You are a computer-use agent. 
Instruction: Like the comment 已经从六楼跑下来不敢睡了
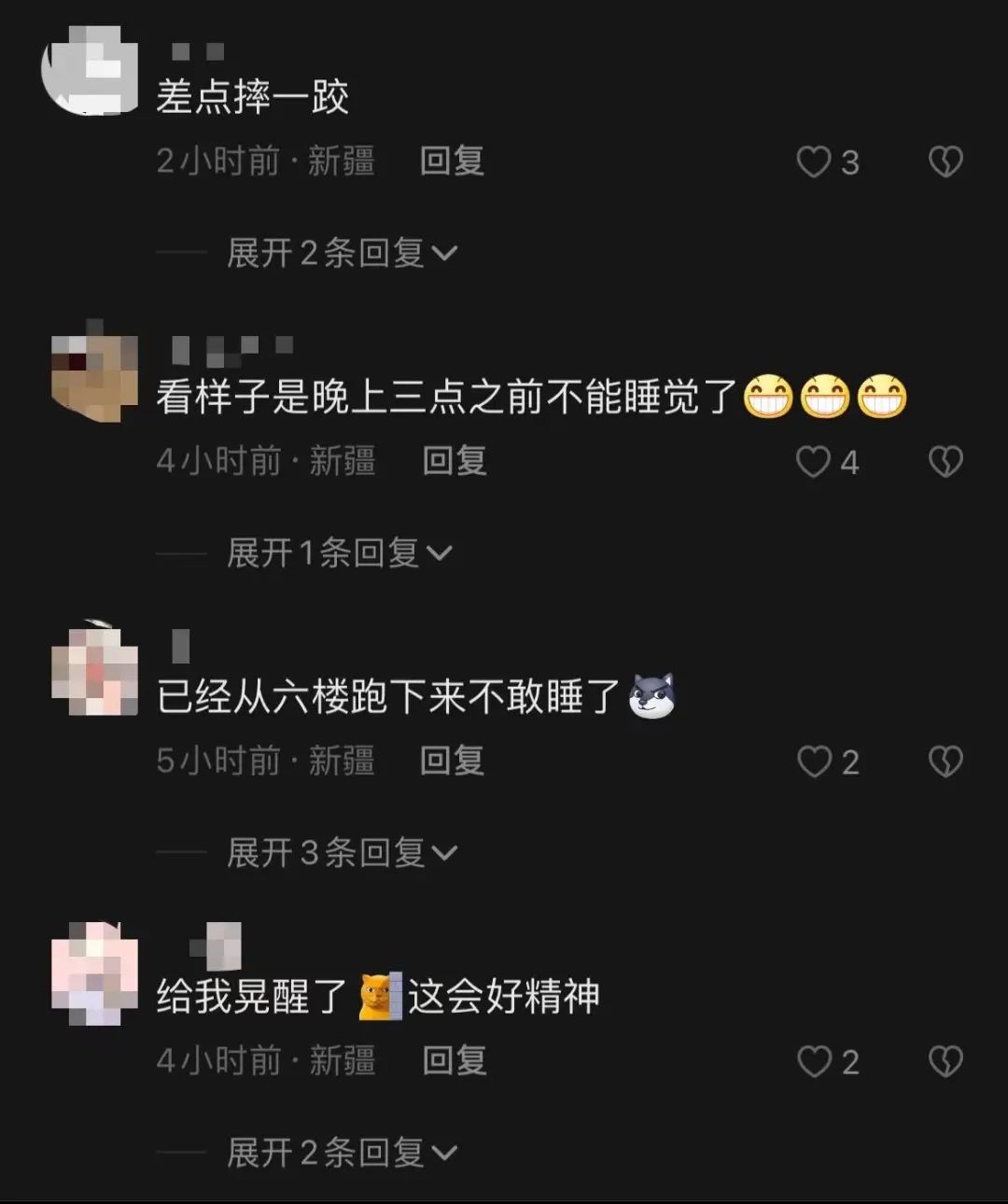pos(814,763)
